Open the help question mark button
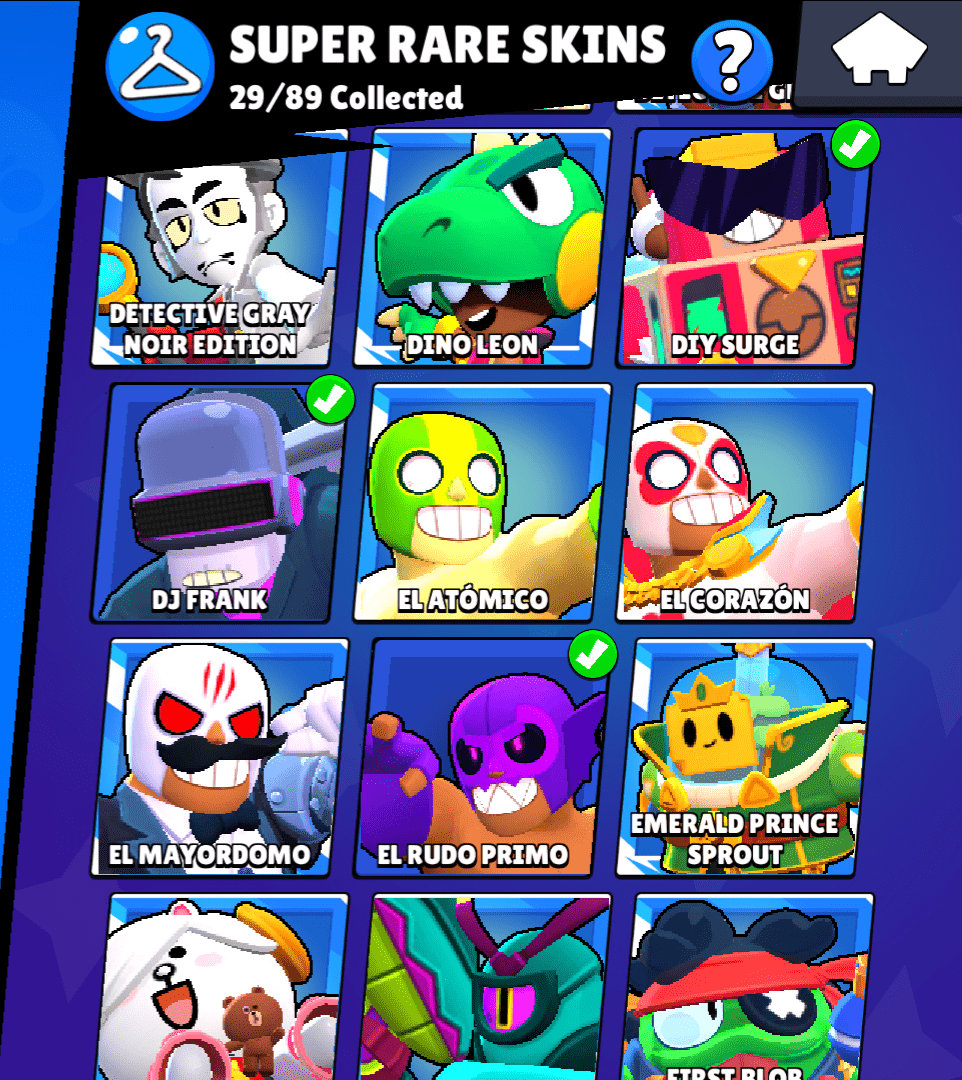The image size is (962, 1080). pos(732,61)
